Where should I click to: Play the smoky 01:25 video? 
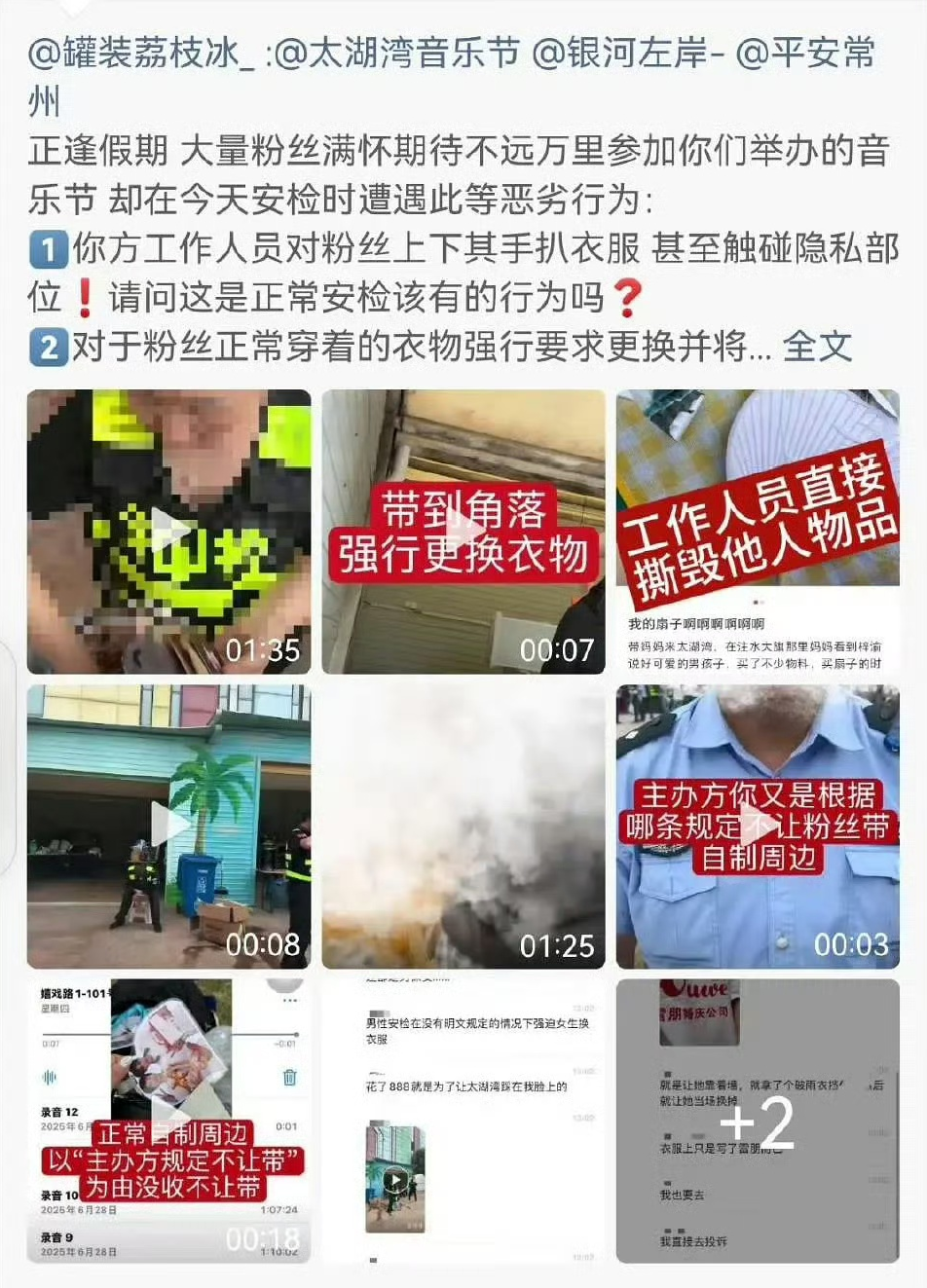[463, 827]
